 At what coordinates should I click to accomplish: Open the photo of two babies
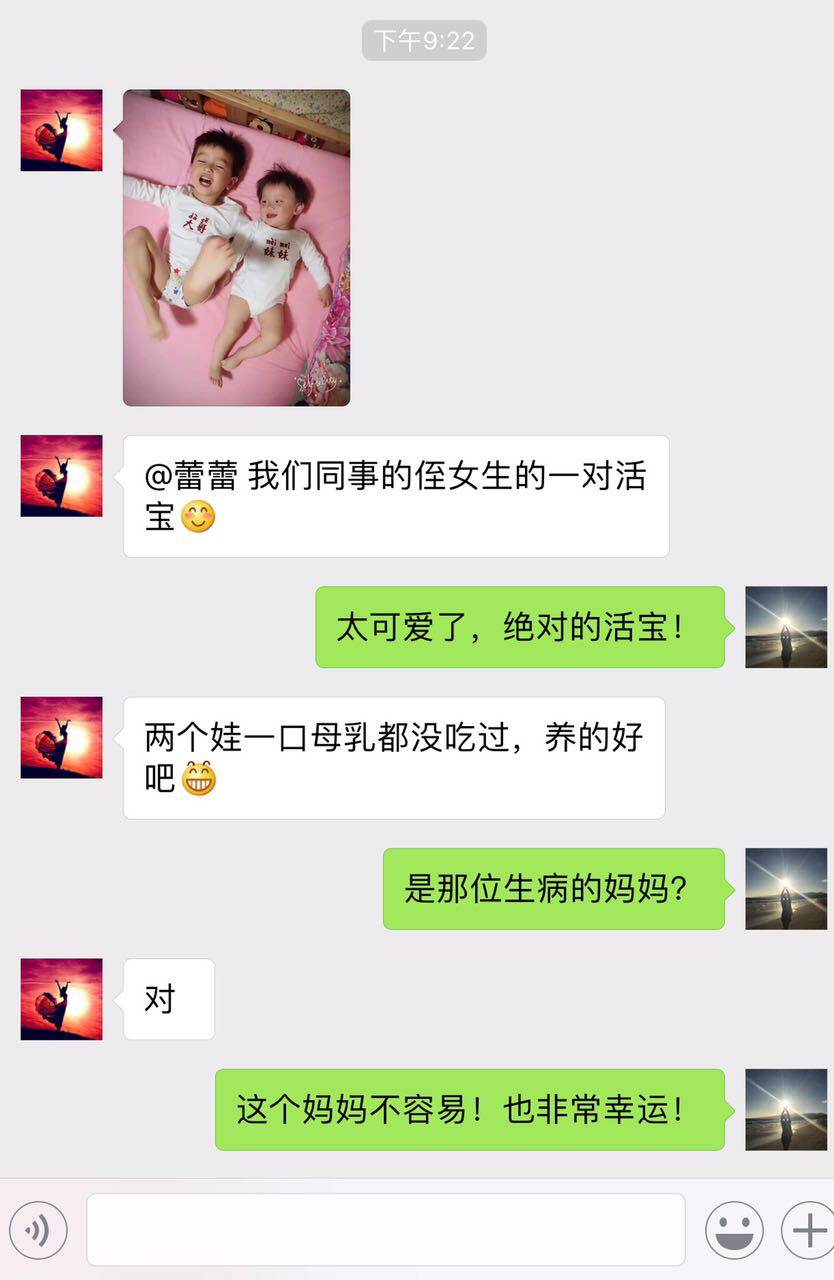(x=236, y=248)
